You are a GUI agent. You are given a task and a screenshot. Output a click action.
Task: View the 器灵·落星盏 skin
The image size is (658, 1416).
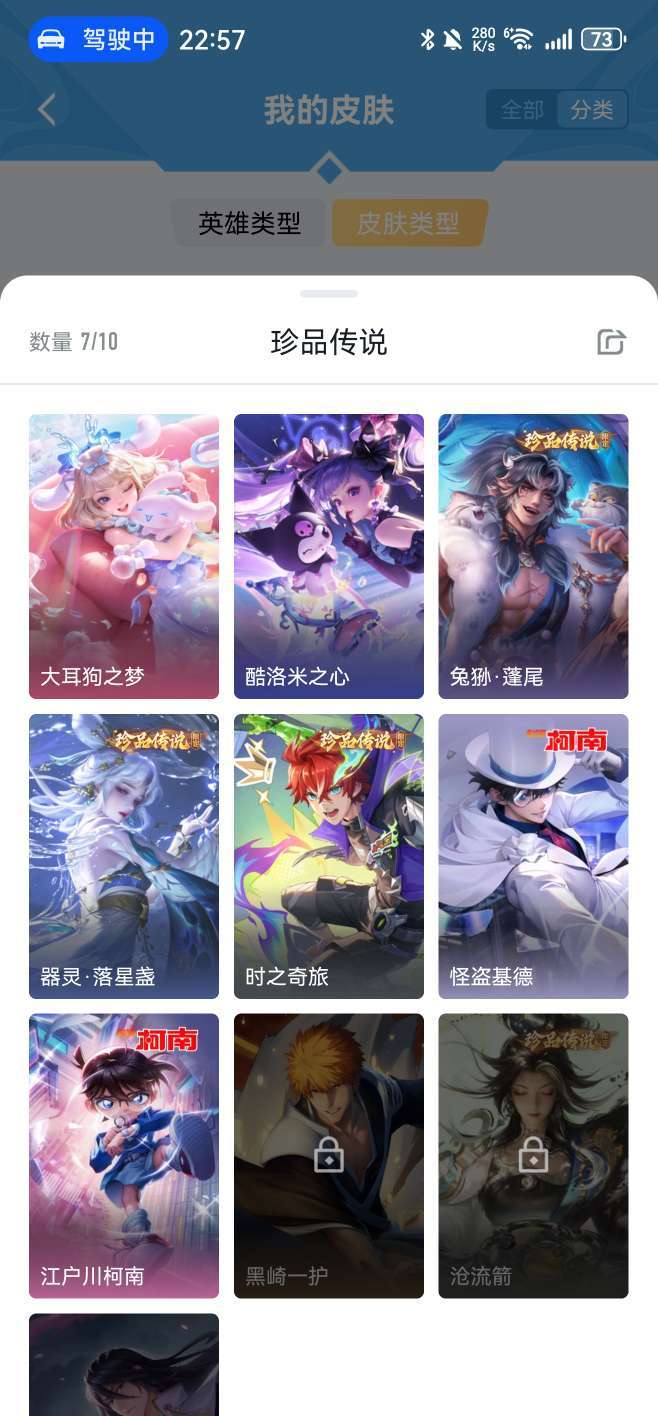(124, 856)
